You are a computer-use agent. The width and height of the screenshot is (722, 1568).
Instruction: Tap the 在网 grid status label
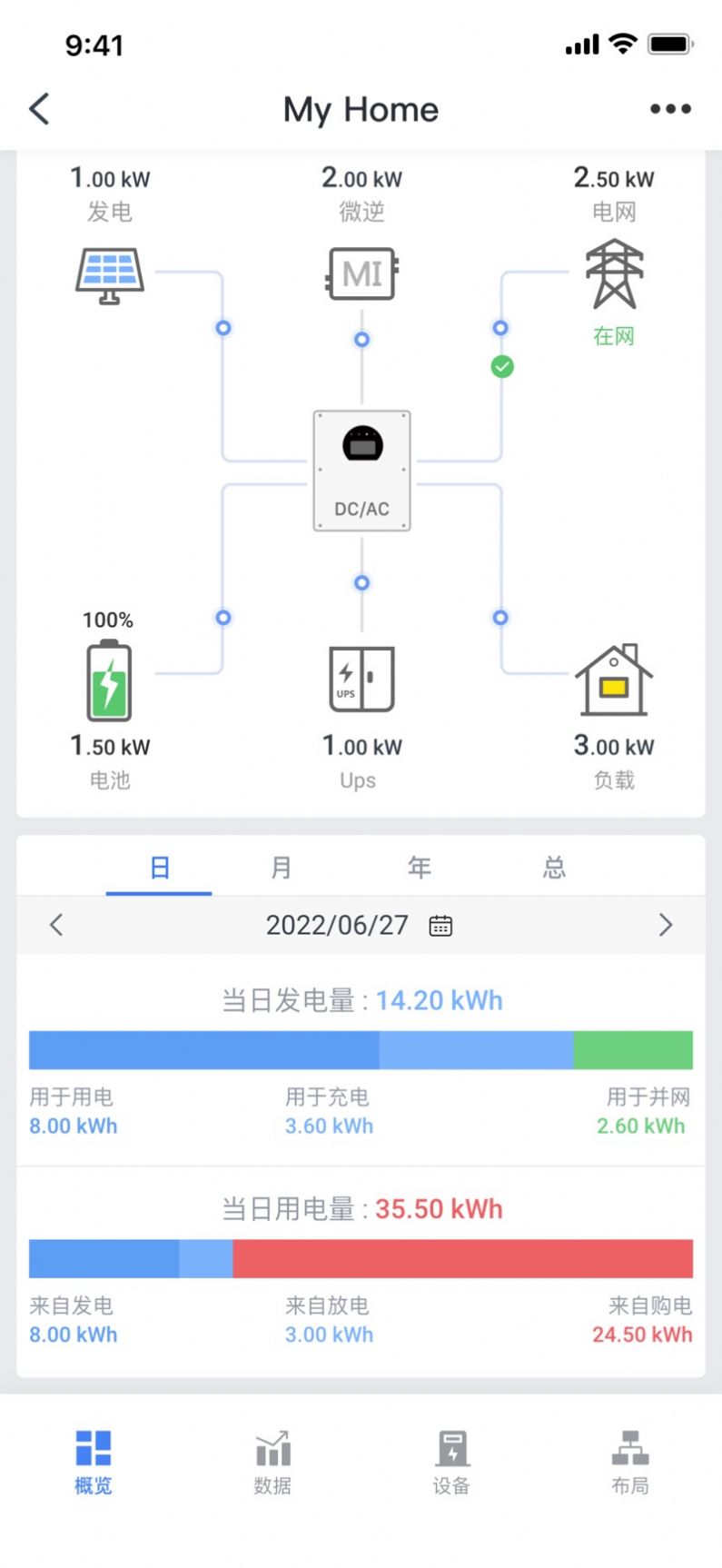[614, 336]
